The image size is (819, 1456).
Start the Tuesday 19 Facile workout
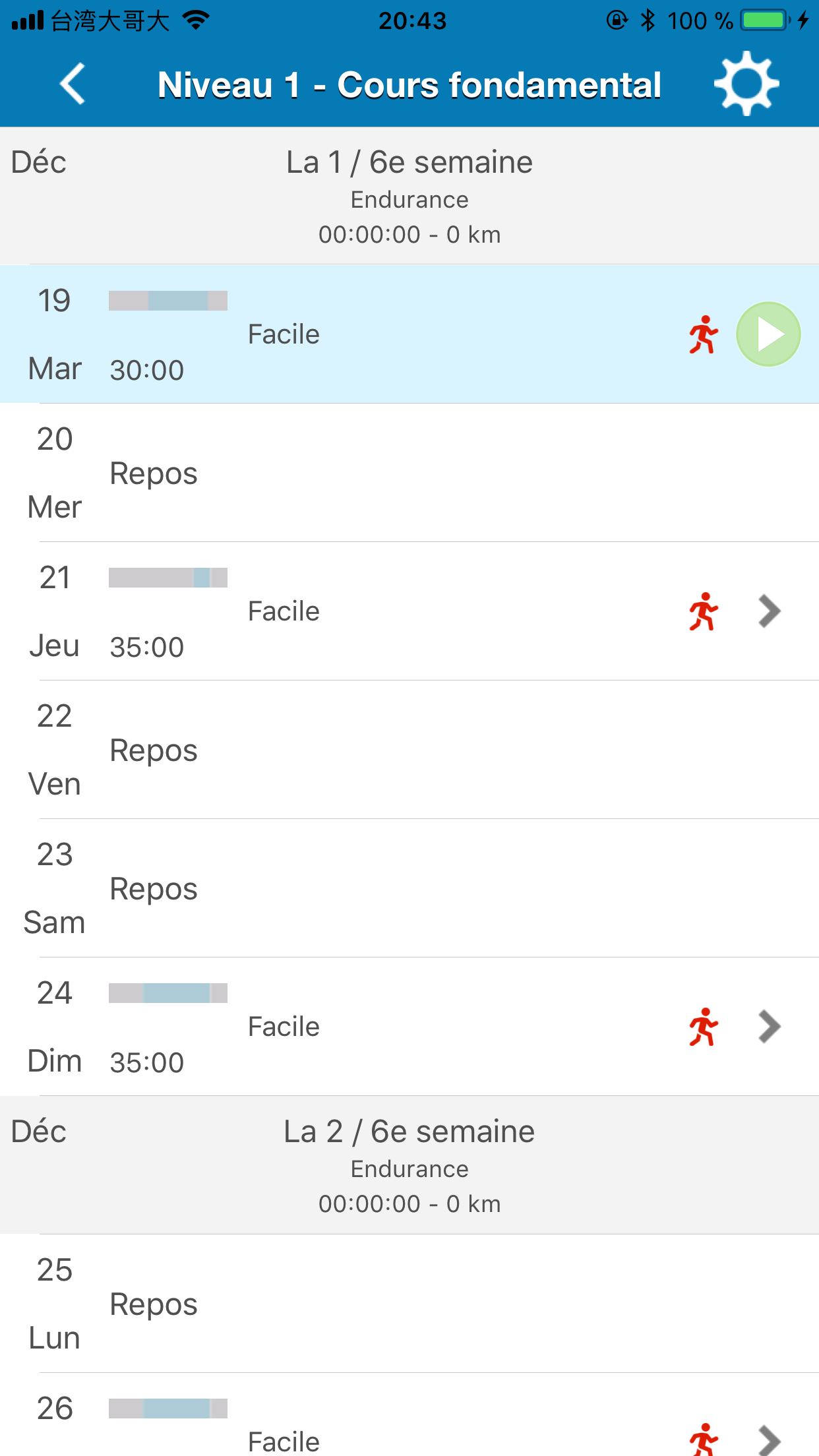click(x=768, y=334)
